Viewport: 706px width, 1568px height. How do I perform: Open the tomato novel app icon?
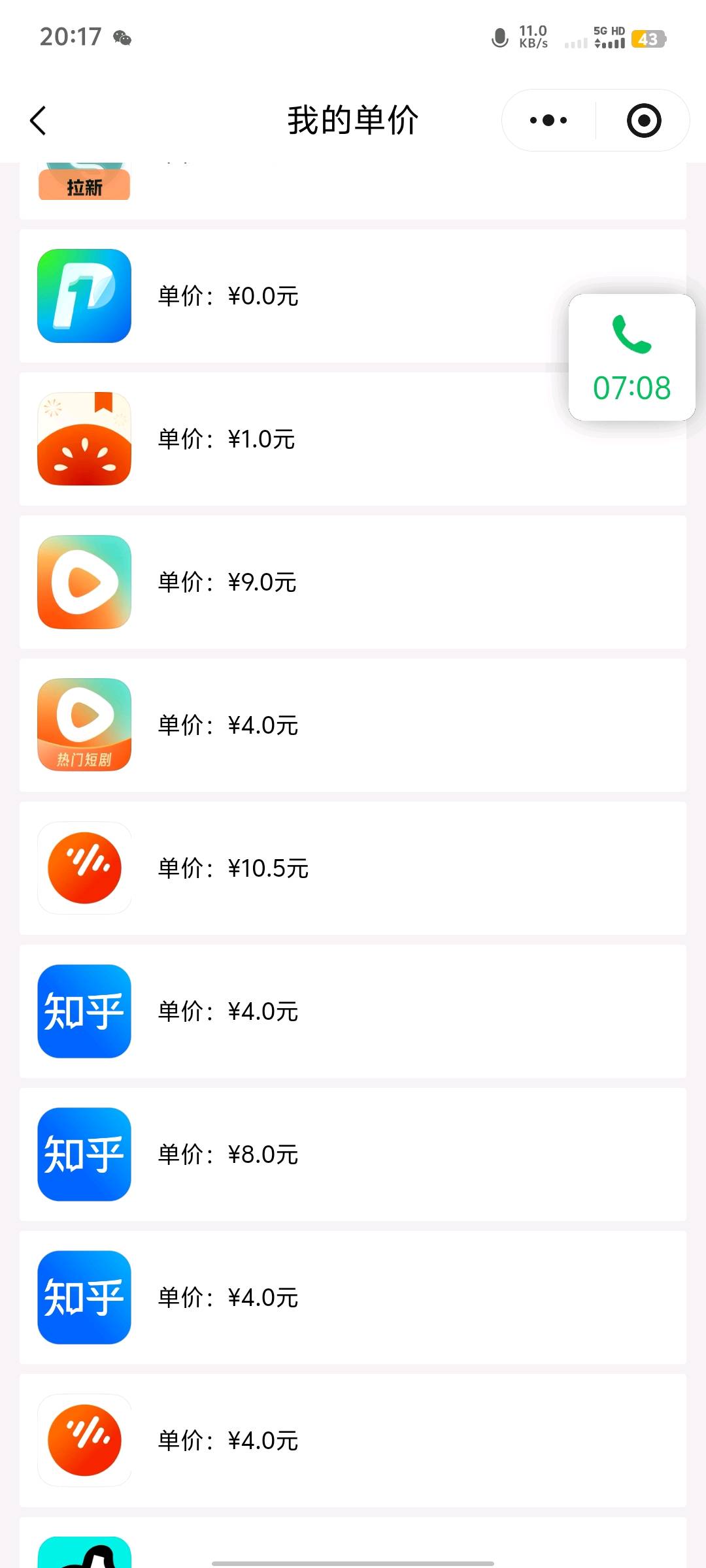(x=84, y=439)
